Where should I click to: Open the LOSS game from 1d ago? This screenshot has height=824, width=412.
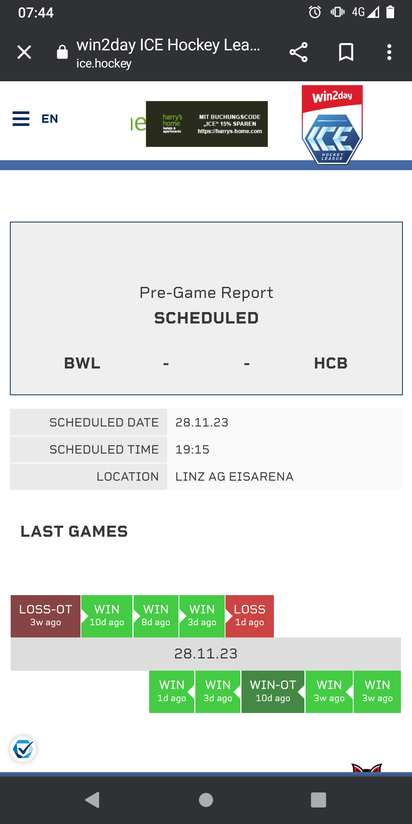(x=250, y=616)
